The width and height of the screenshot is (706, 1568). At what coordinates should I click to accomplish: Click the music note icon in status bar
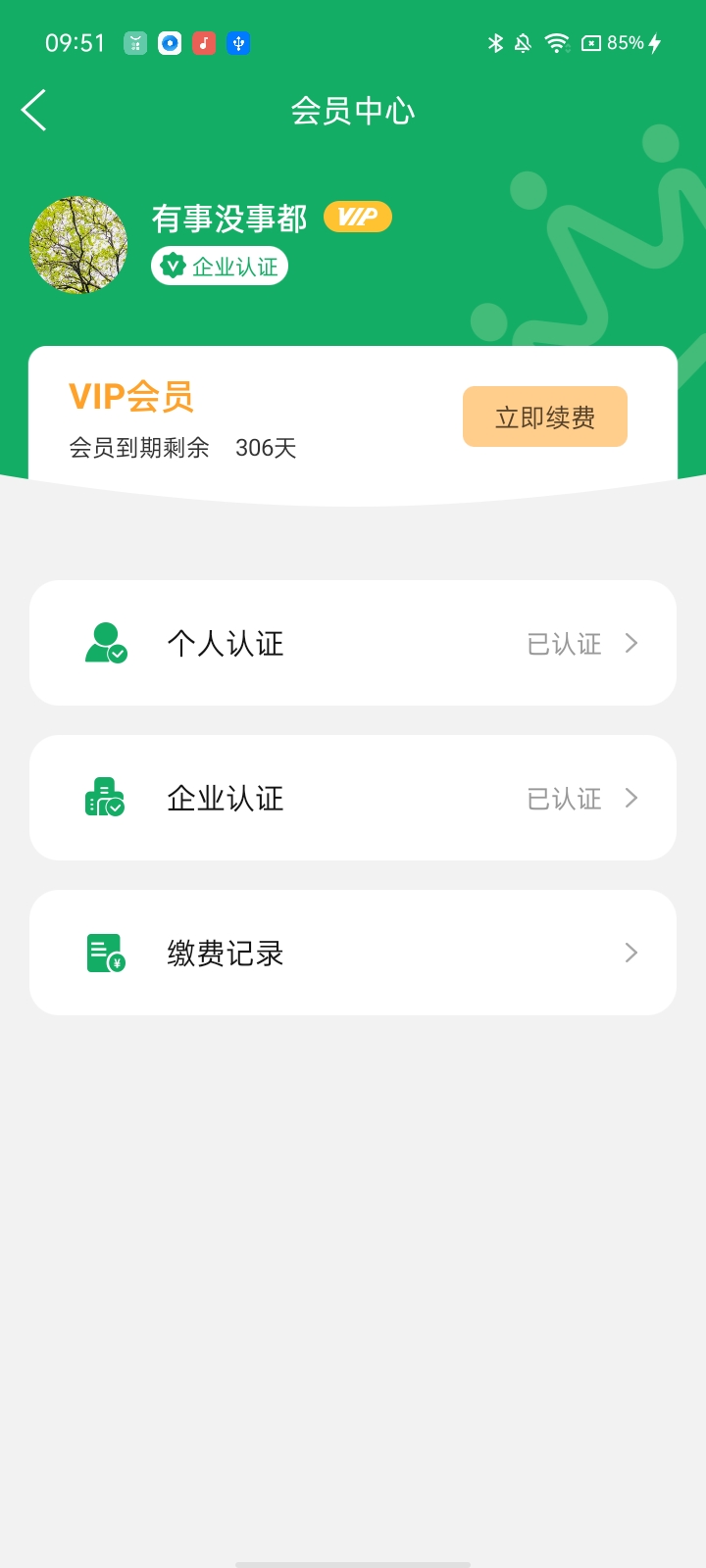click(203, 43)
